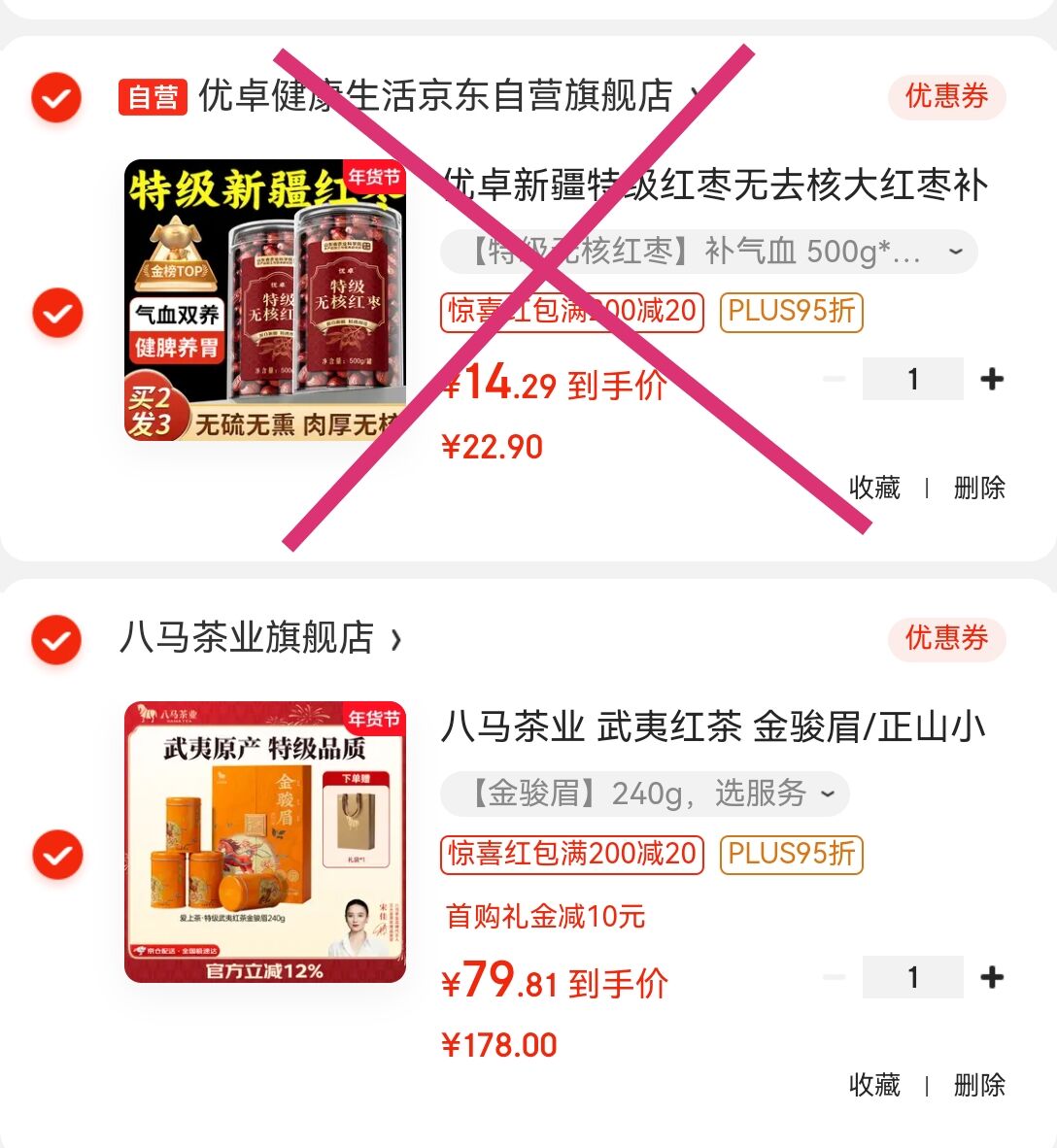Screen dimensions: 1057x1148
Task: Uncheck the 八马茶业旗舰店 store checkbox
Action: [x=56, y=639]
